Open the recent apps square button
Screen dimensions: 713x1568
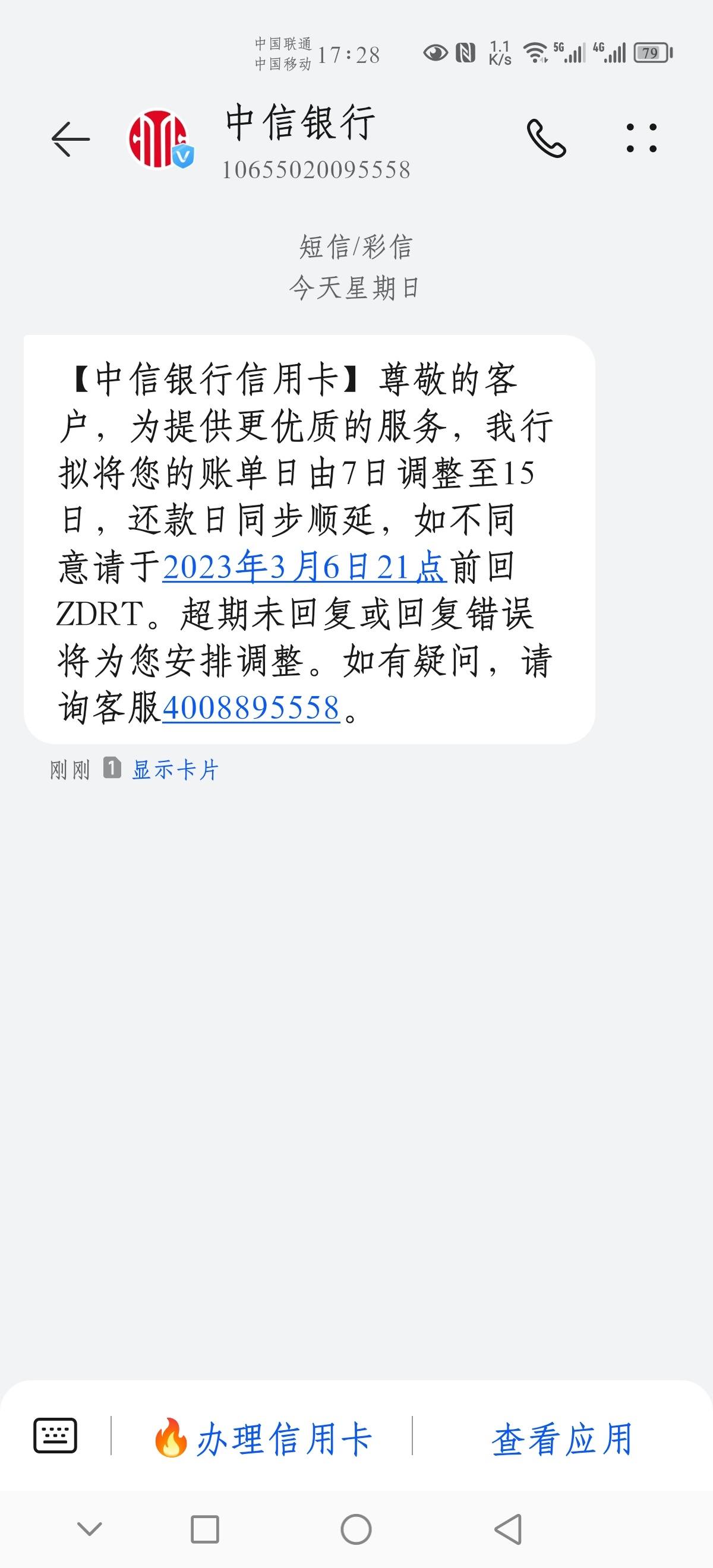click(x=204, y=1529)
